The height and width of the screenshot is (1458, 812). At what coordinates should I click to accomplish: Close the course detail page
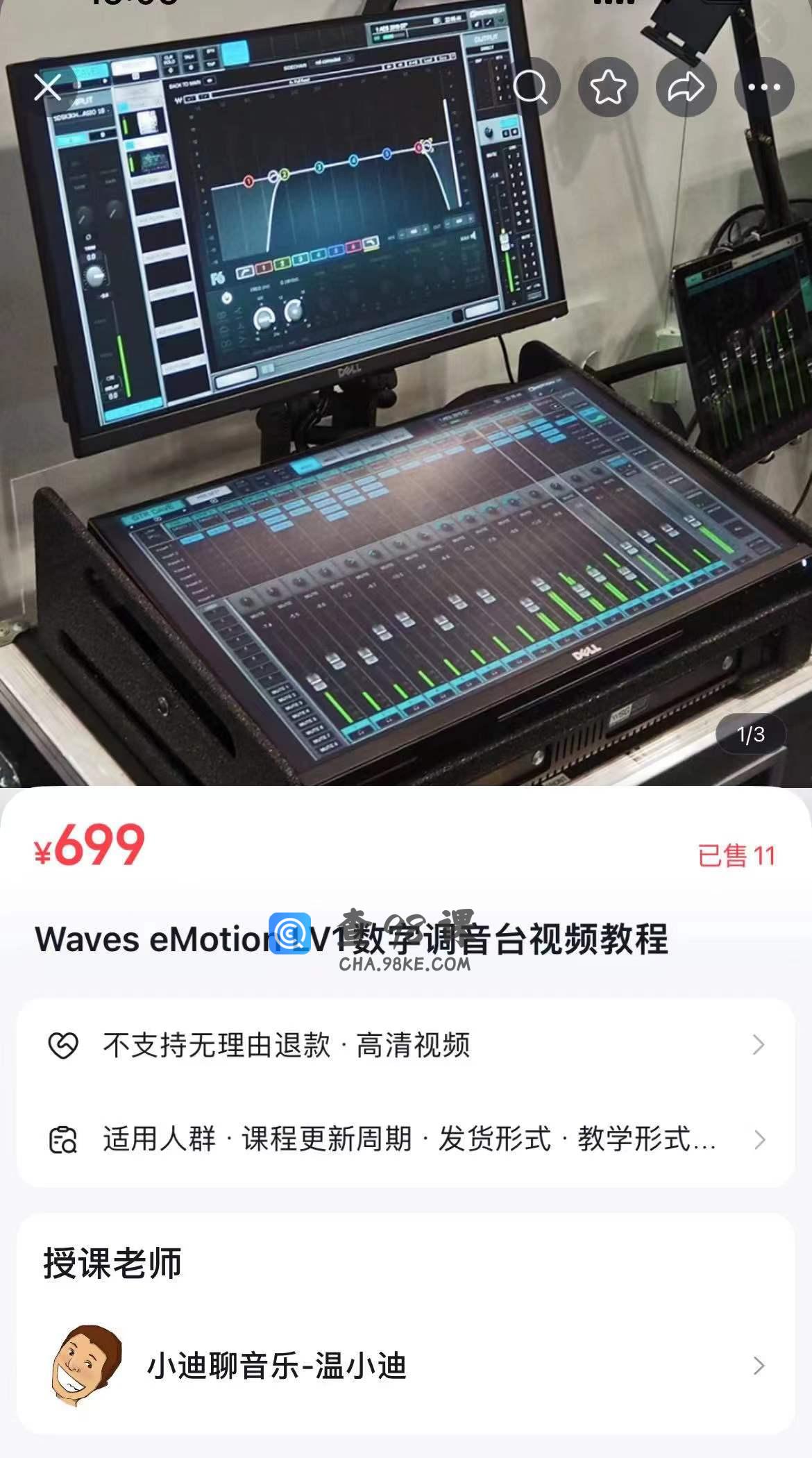point(47,87)
